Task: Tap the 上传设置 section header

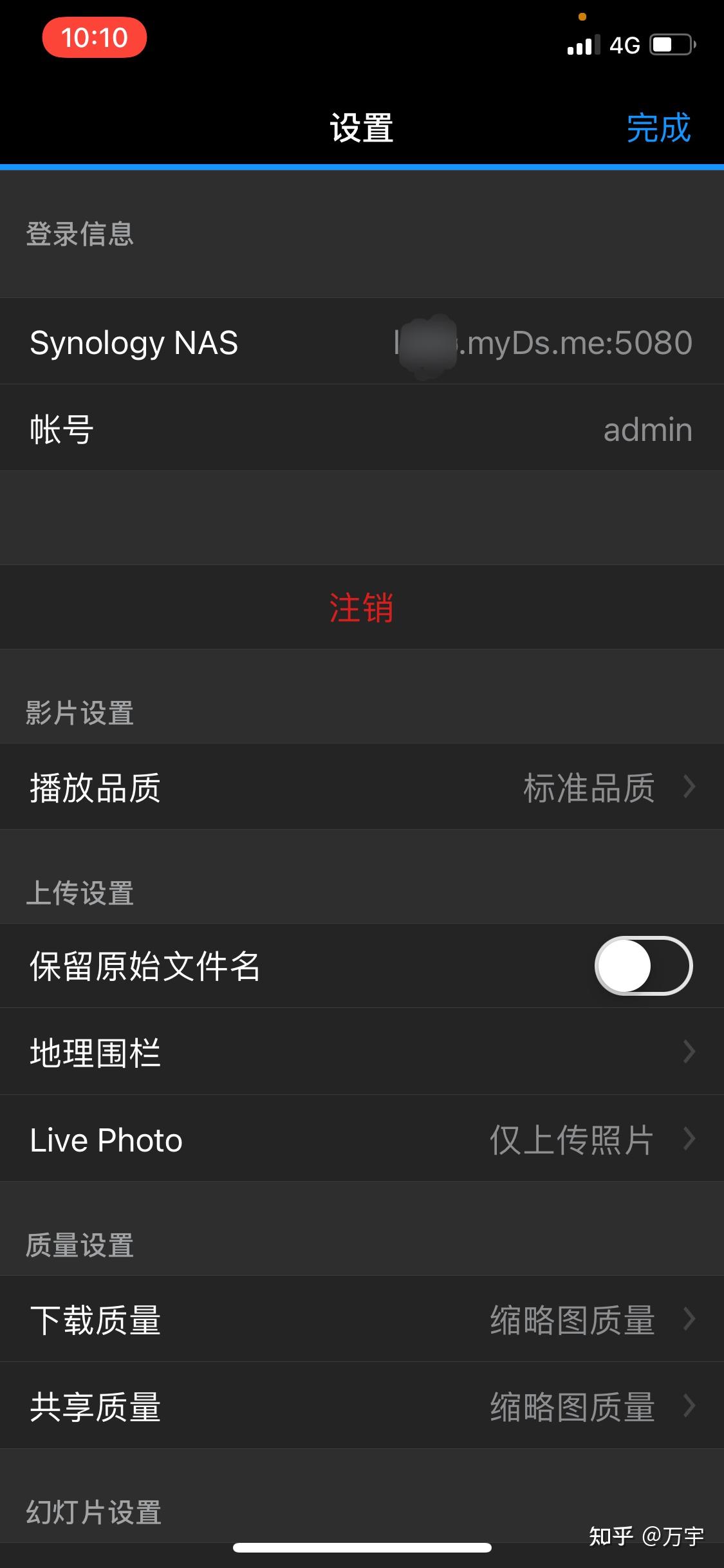Action: pyautogui.click(x=80, y=892)
